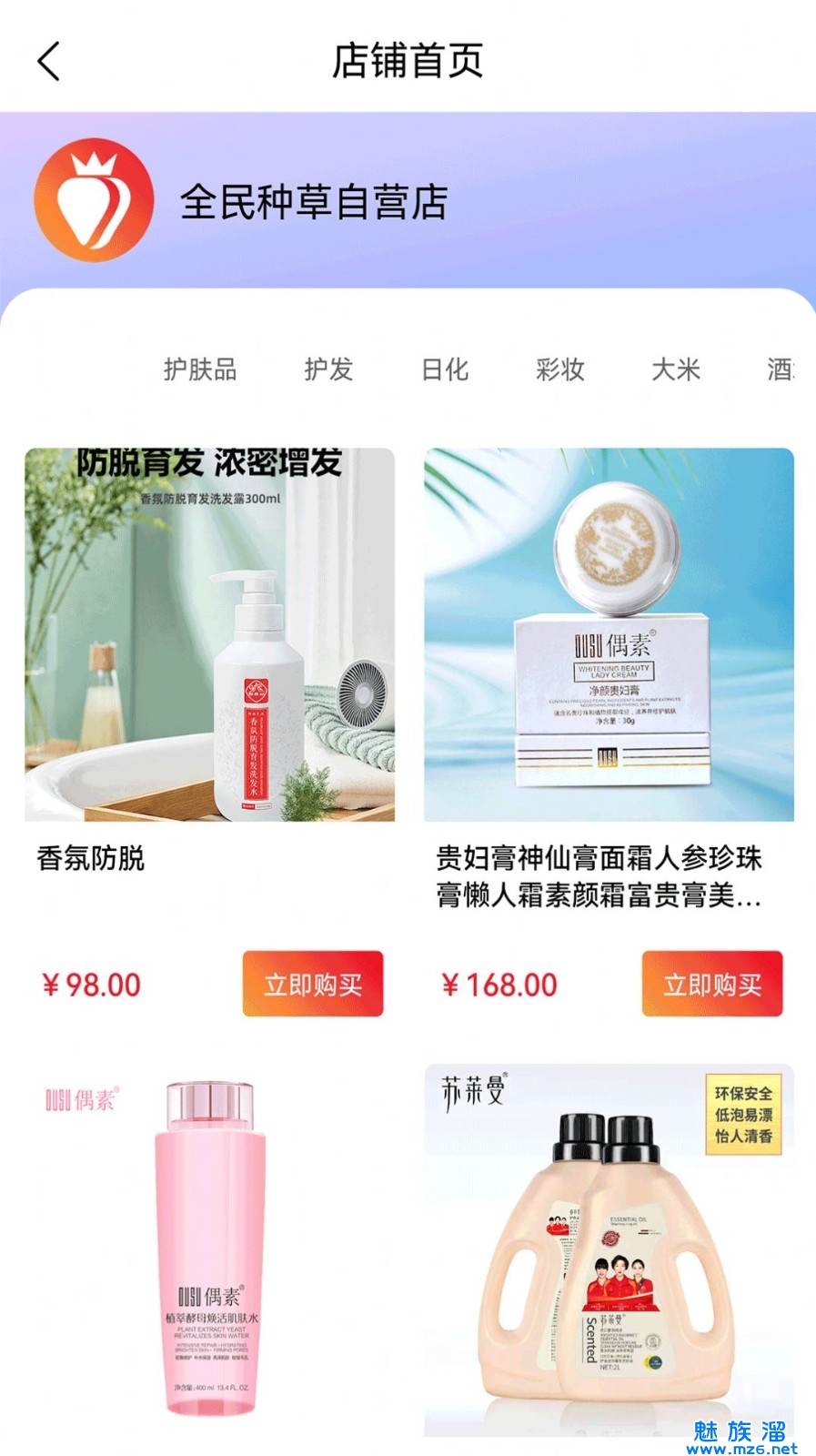View the pink 偶素 toner product
The image size is (816, 1456).
(209, 1249)
